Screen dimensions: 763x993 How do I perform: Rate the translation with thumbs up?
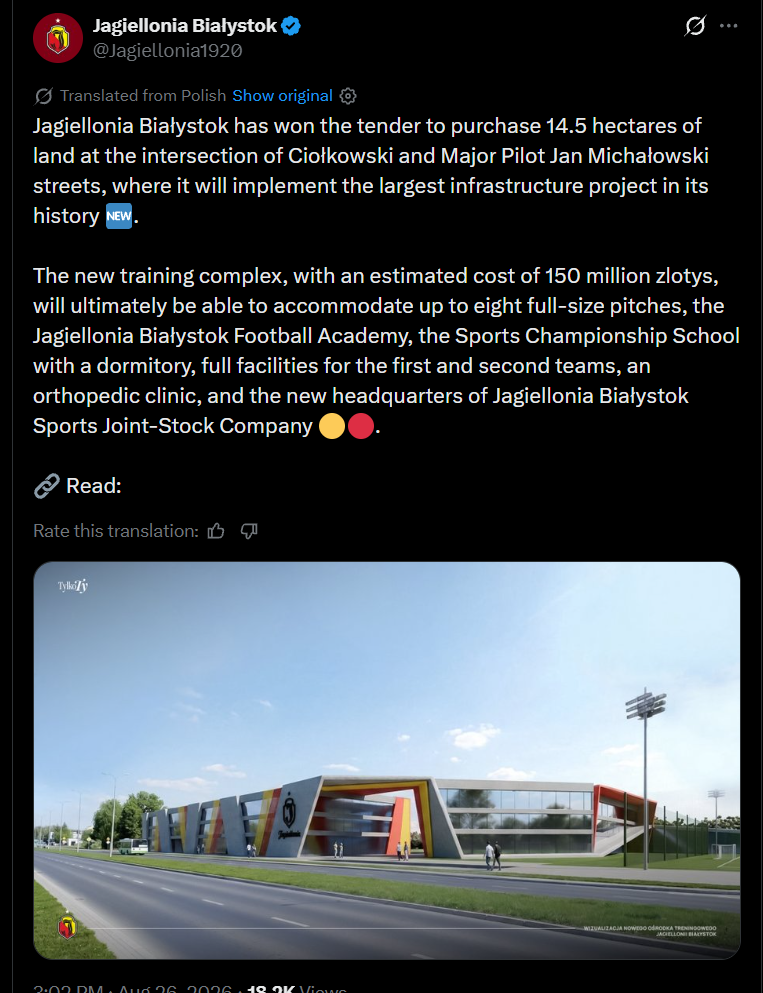(x=216, y=531)
